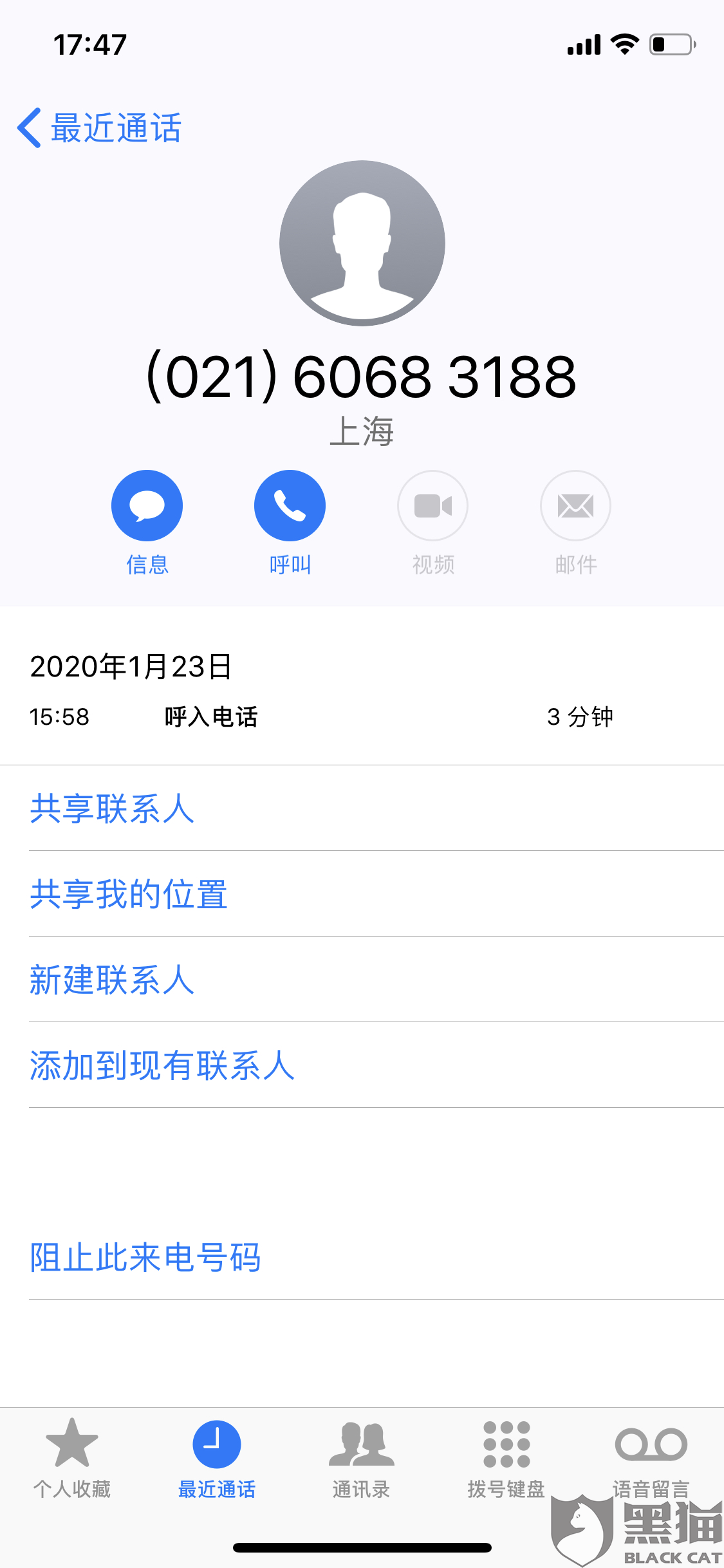Block caller with 阻止此来电号码
Viewport: 724px width, 1568px height.
coord(145,1257)
